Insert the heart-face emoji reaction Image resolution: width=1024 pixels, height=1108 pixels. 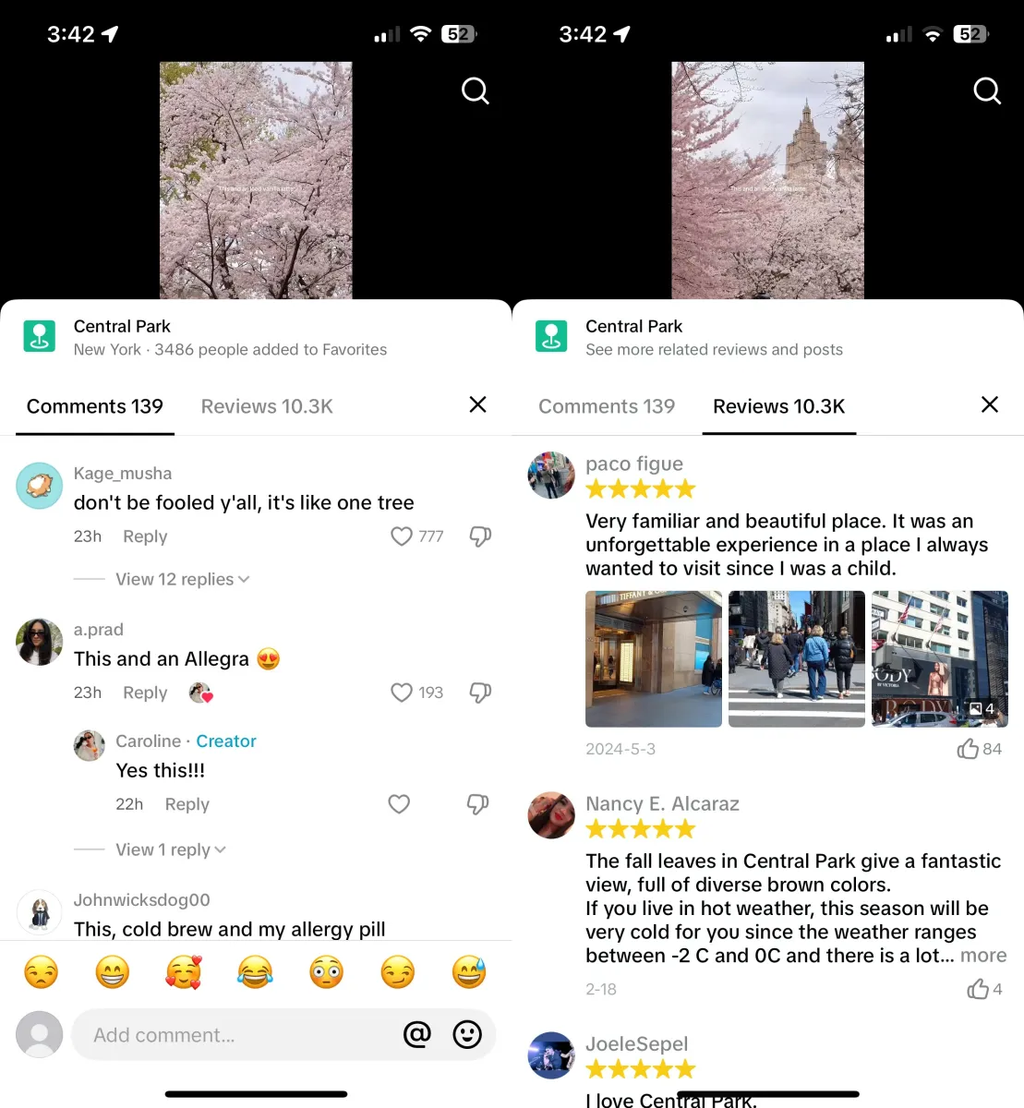tap(184, 972)
